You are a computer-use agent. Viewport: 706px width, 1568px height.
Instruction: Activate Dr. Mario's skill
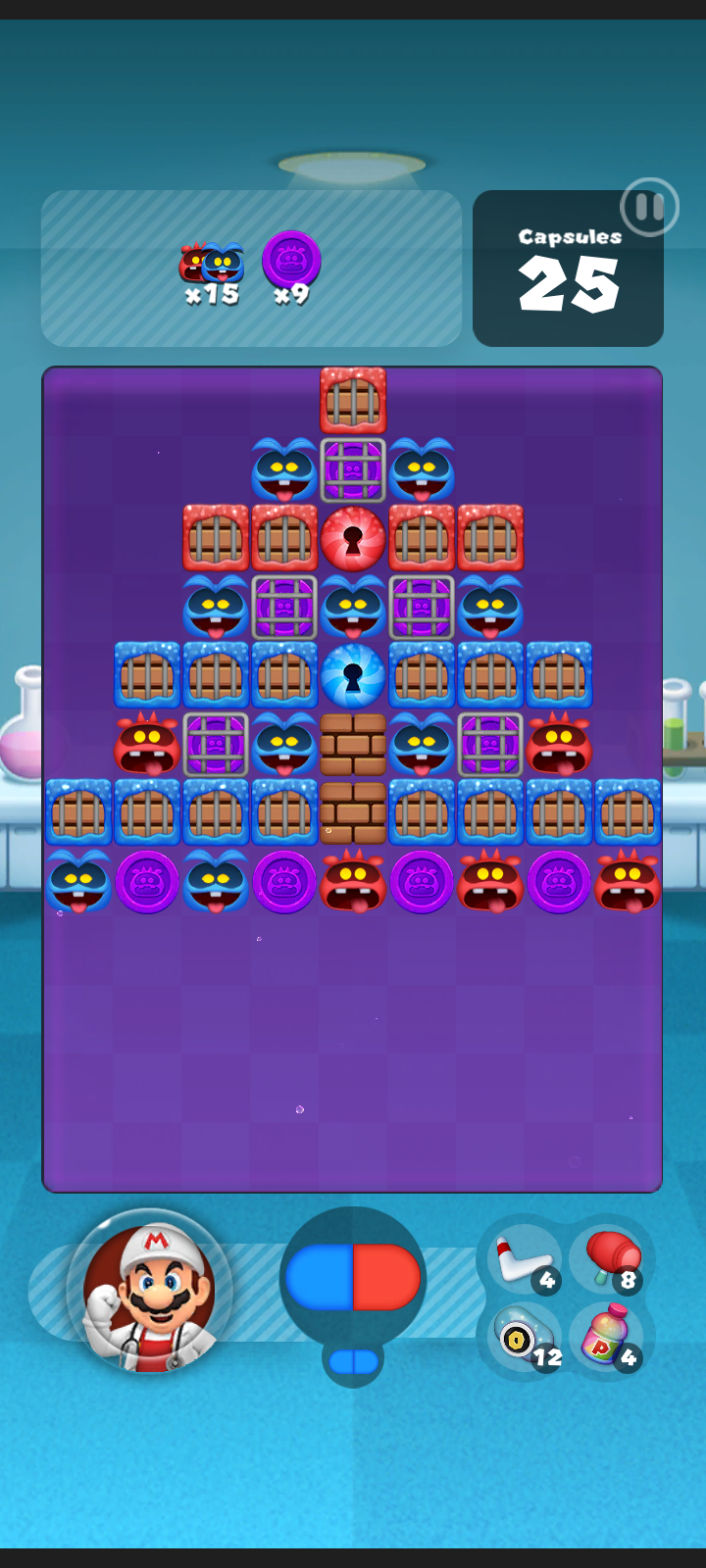click(x=149, y=1292)
